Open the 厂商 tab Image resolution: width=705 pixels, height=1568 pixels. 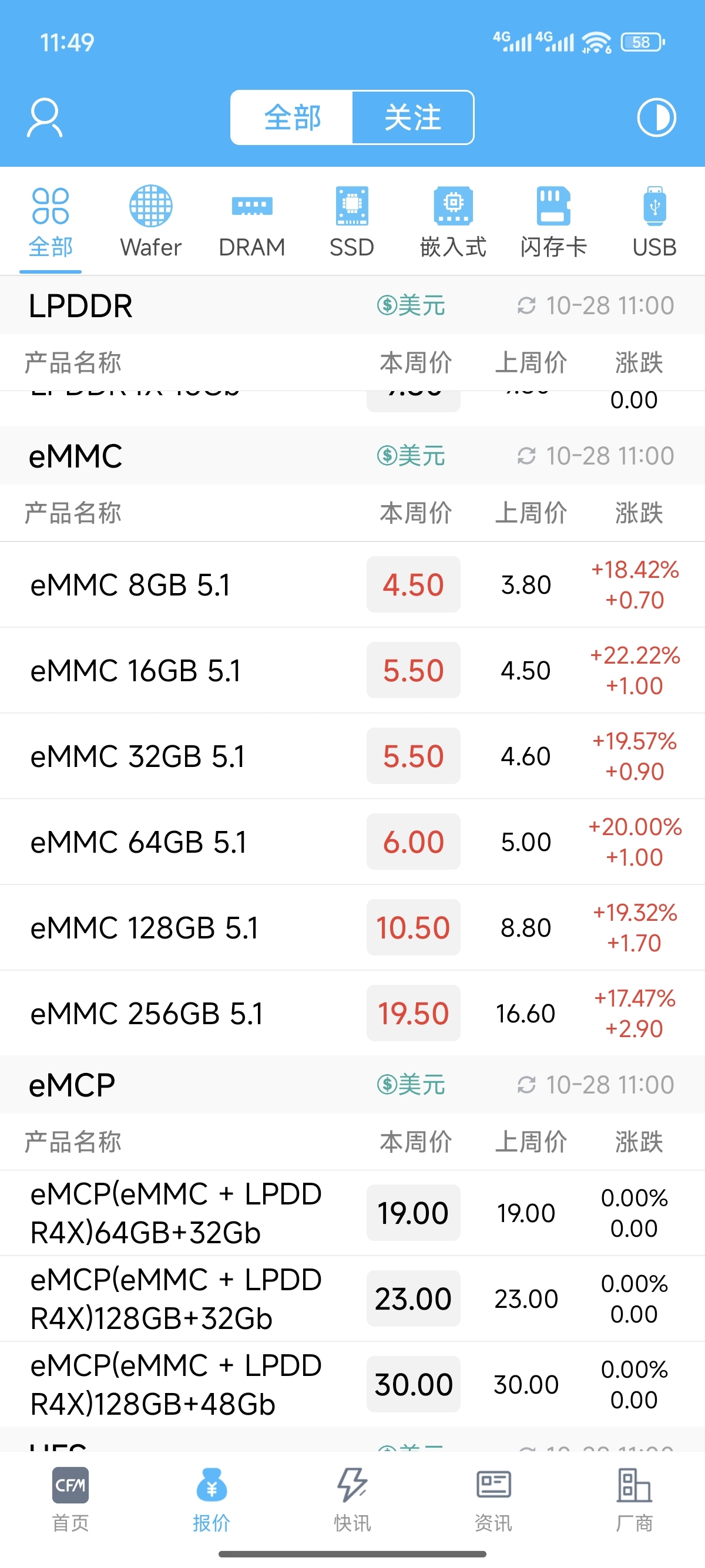tap(634, 1499)
